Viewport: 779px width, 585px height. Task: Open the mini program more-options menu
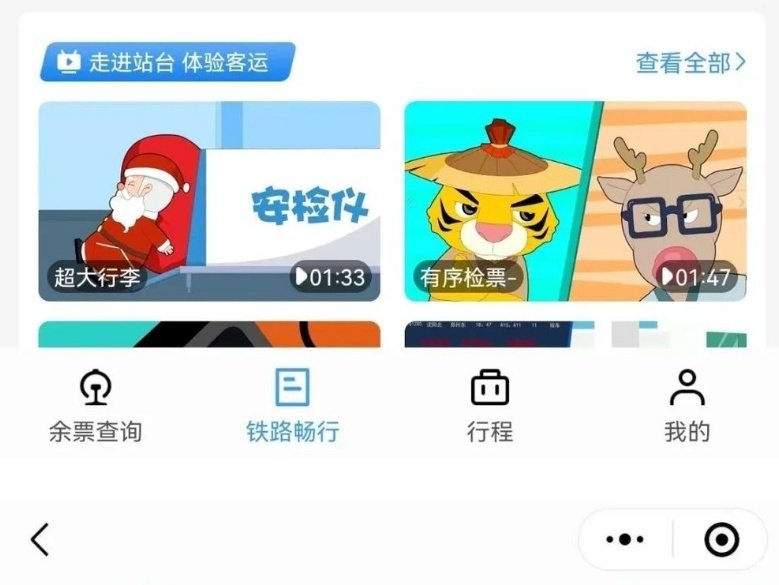625,540
